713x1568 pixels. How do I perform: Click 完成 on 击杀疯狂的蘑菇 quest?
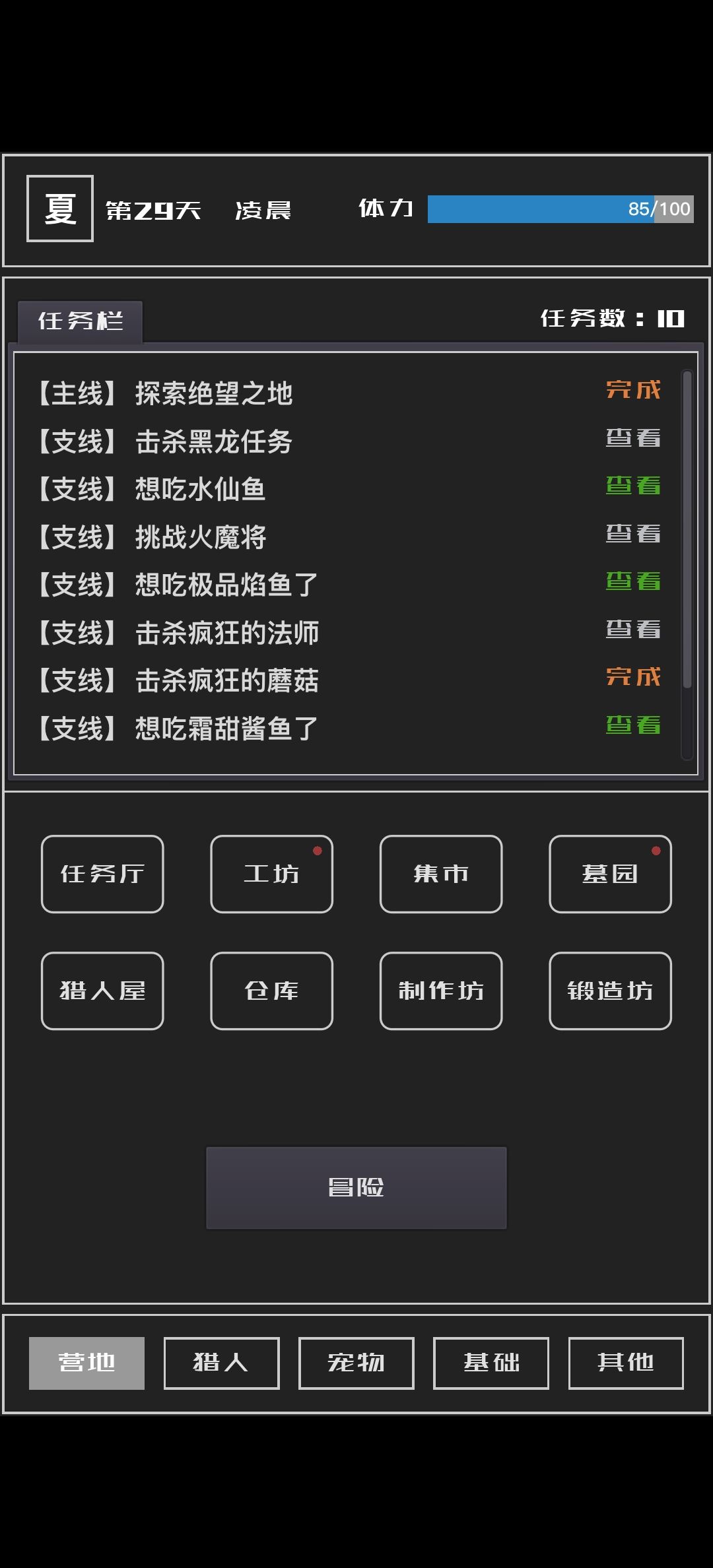point(634,678)
